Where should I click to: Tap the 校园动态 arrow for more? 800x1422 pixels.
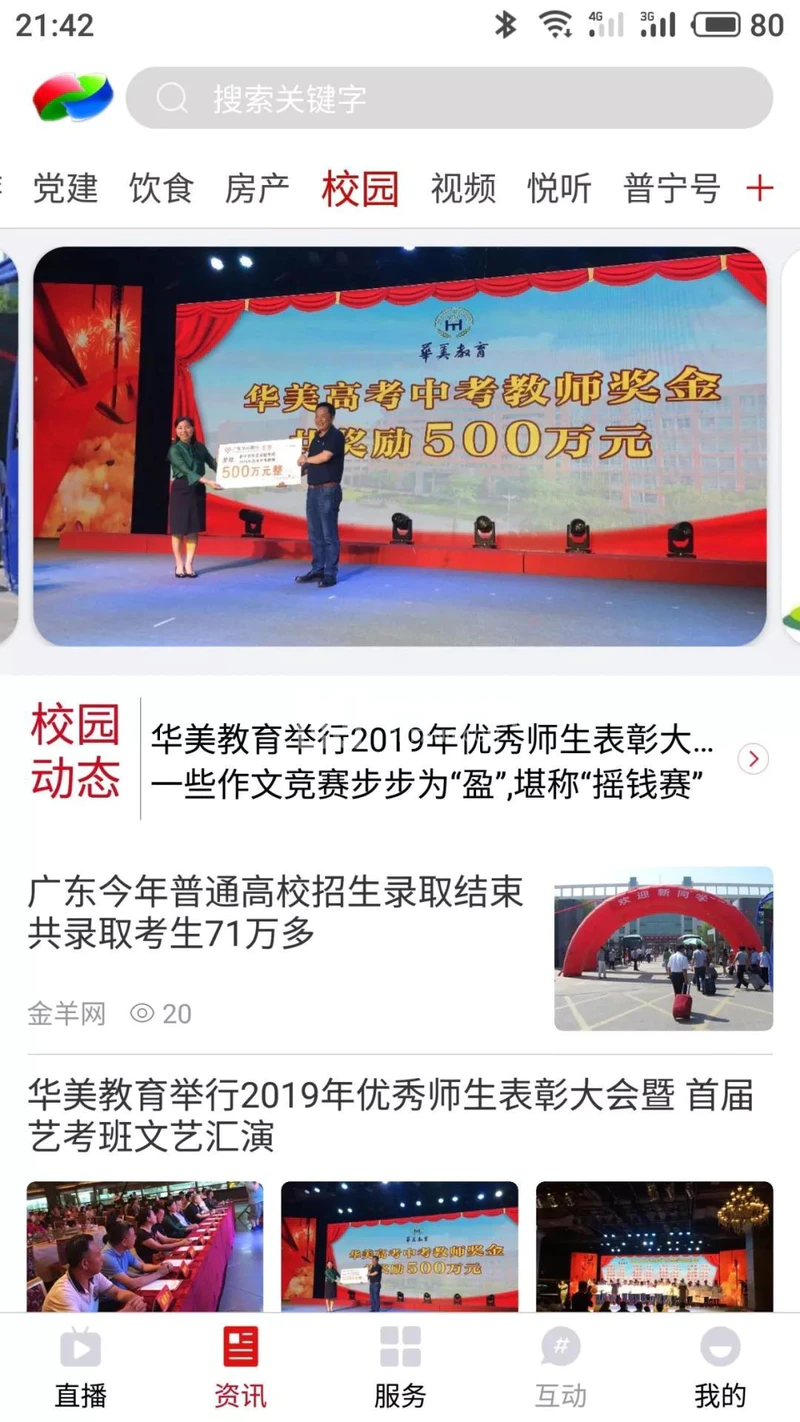tap(753, 759)
